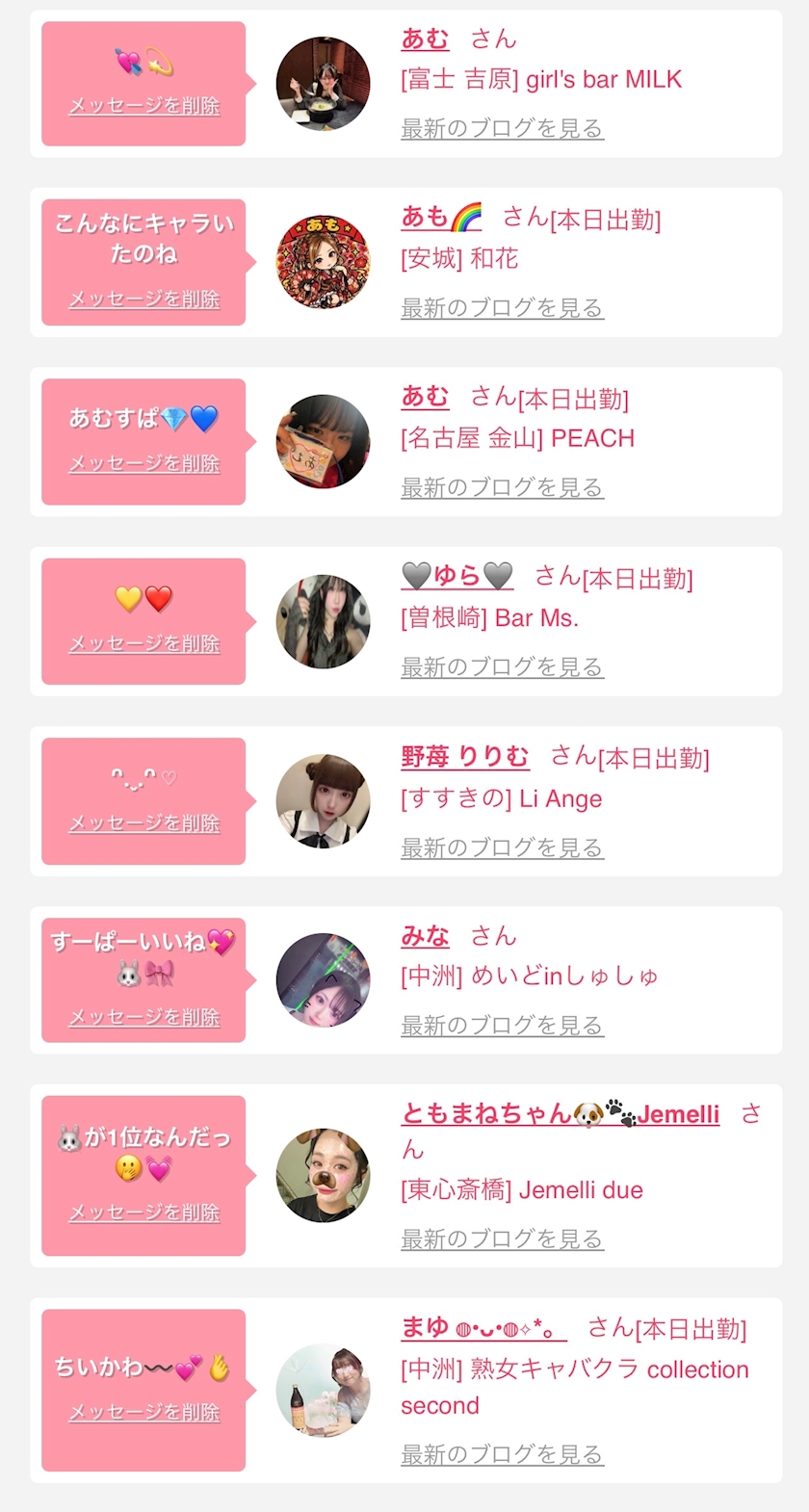
Task: View latest blog of あも at 和花
Action: [502, 308]
